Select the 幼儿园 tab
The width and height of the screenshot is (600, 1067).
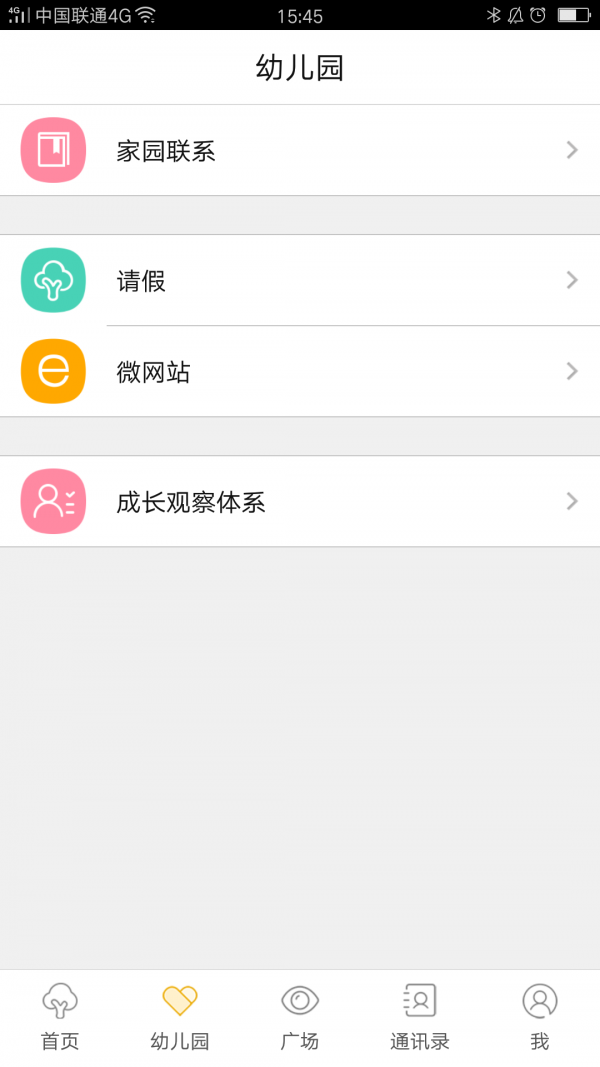coord(180,1017)
